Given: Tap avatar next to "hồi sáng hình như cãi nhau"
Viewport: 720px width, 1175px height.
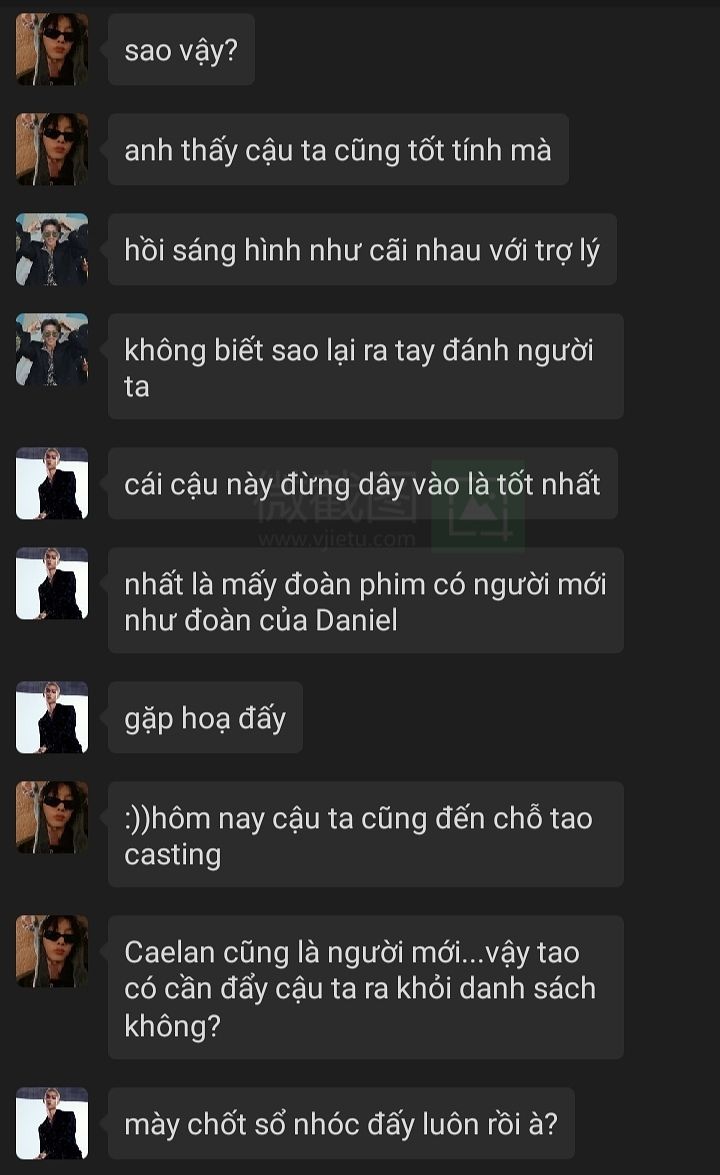Looking at the screenshot, I should 52,250.
